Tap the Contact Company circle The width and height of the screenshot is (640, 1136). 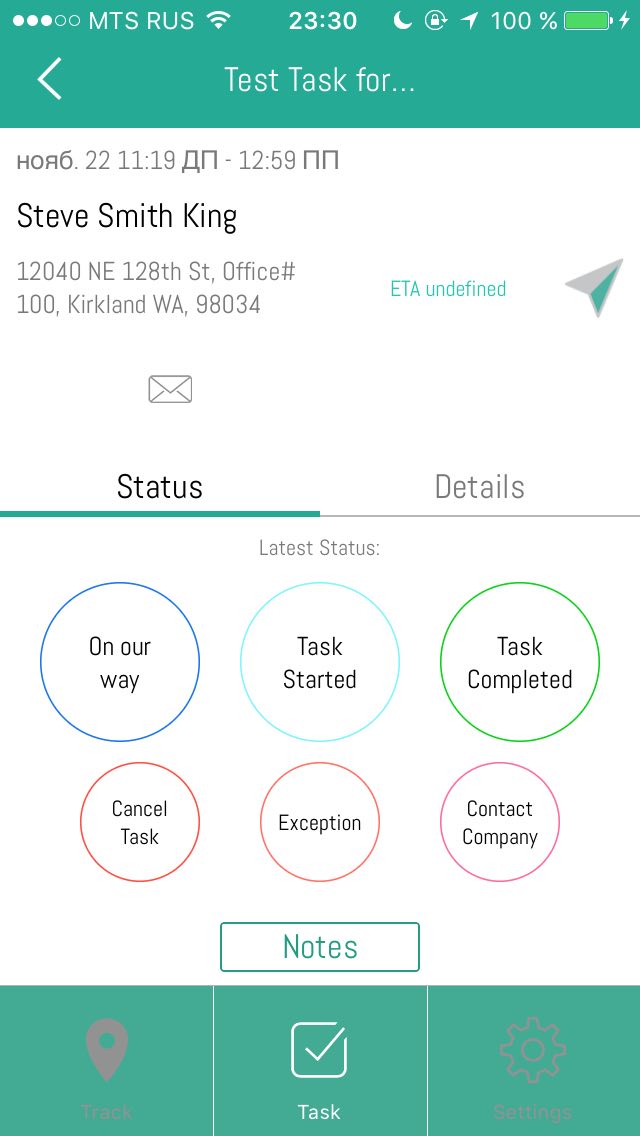click(500, 822)
